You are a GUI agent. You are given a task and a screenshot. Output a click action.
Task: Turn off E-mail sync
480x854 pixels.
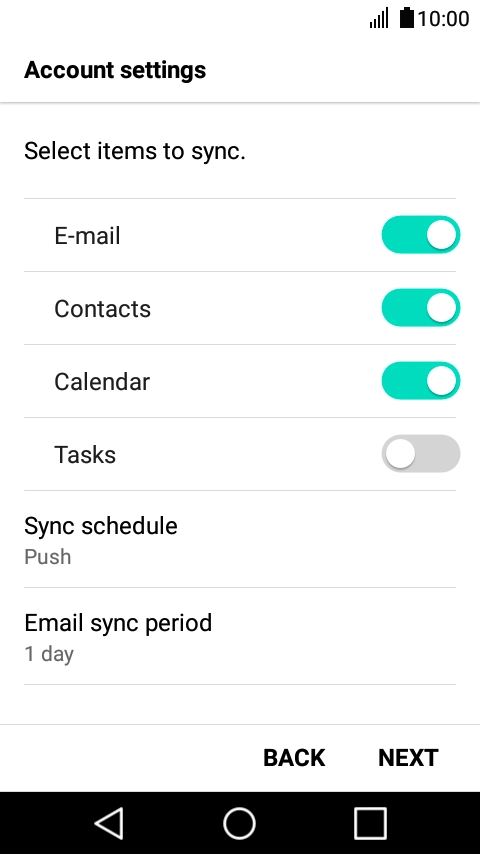(x=421, y=235)
